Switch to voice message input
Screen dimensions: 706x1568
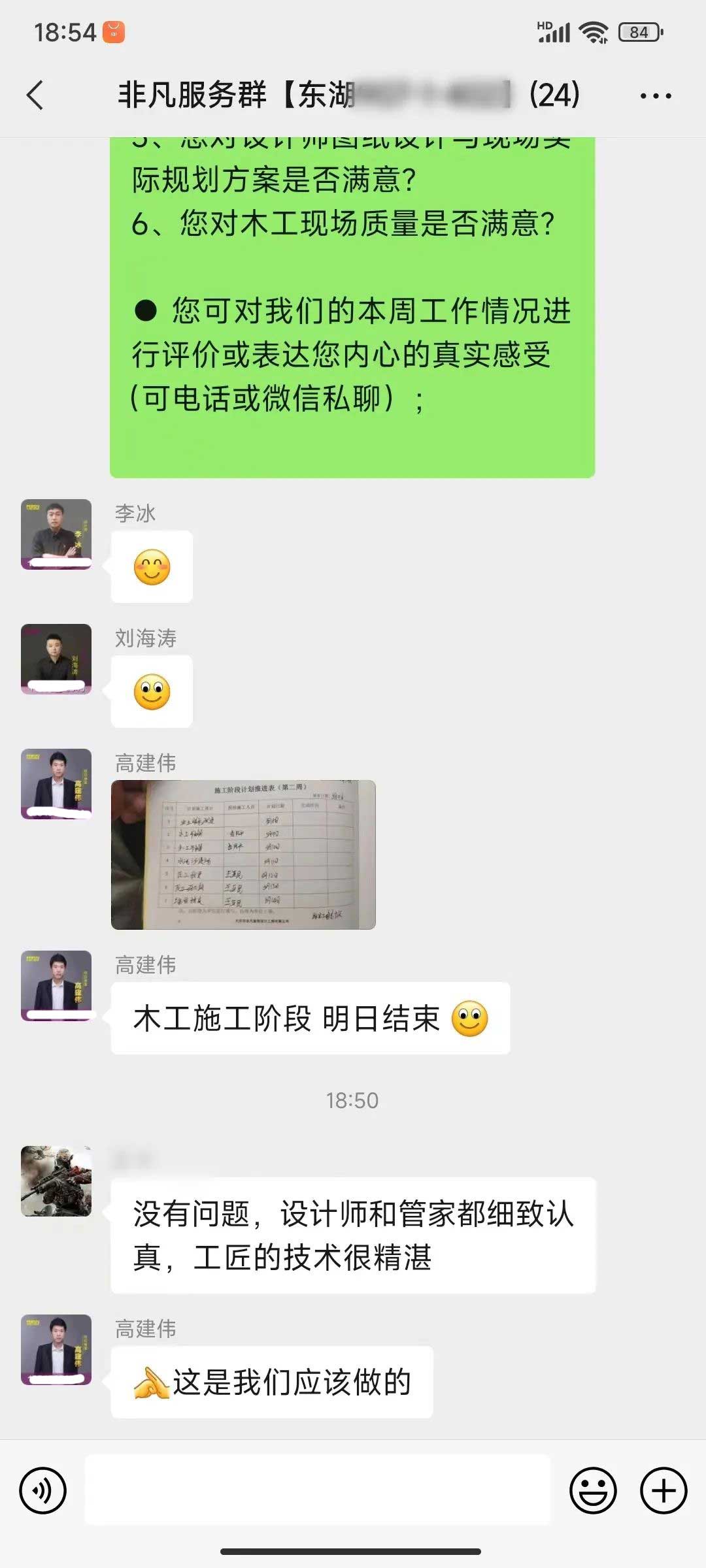[43, 1490]
